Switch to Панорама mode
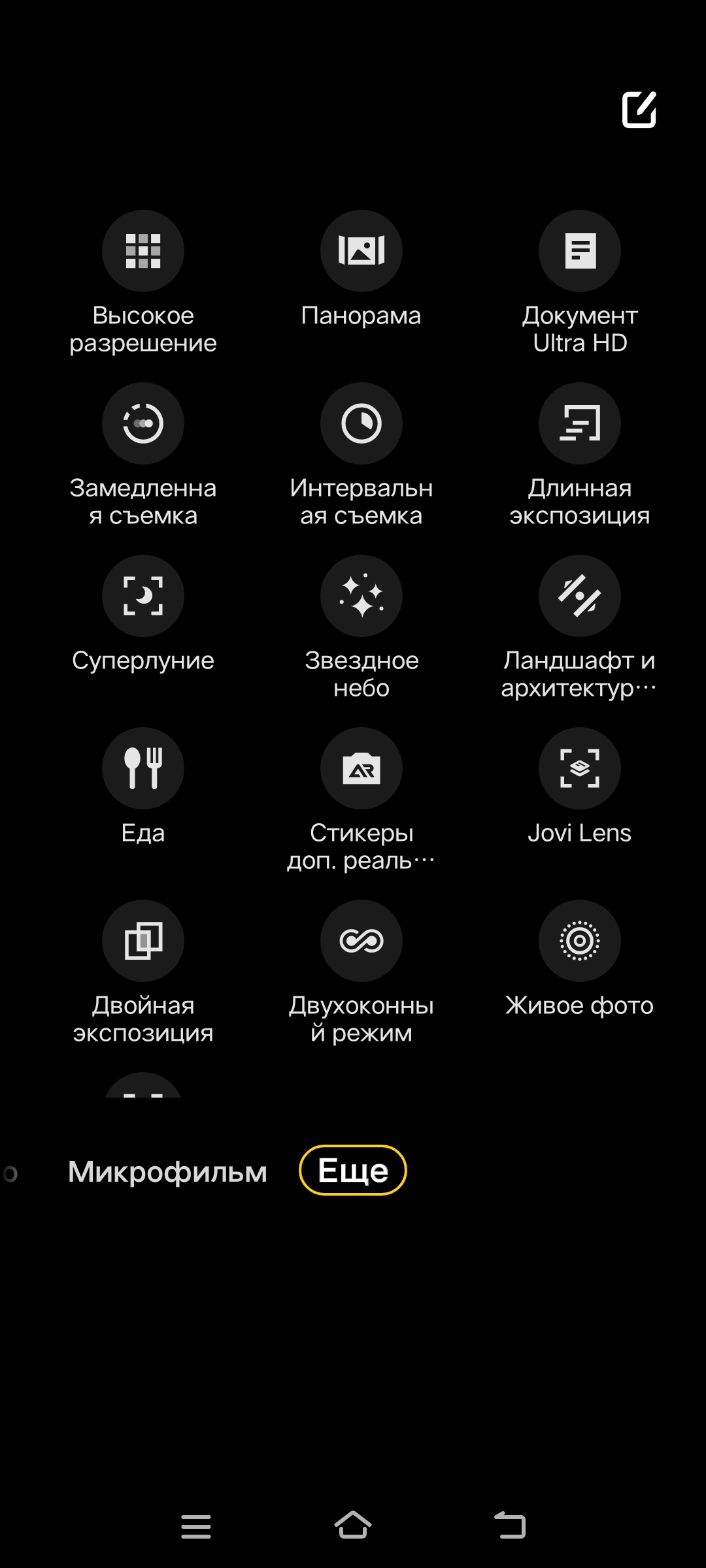 click(x=361, y=251)
